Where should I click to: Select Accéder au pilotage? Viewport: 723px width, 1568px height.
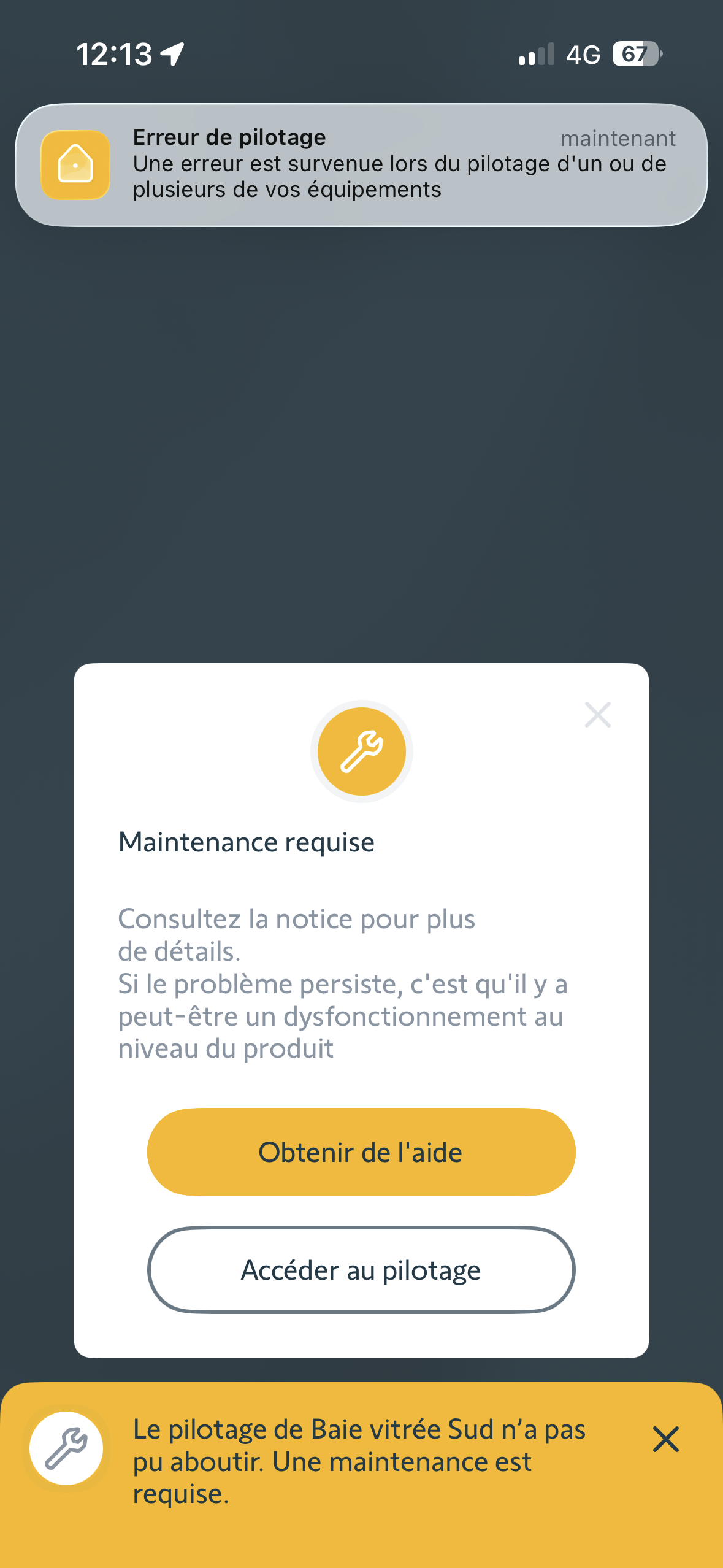coord(361,1270)
